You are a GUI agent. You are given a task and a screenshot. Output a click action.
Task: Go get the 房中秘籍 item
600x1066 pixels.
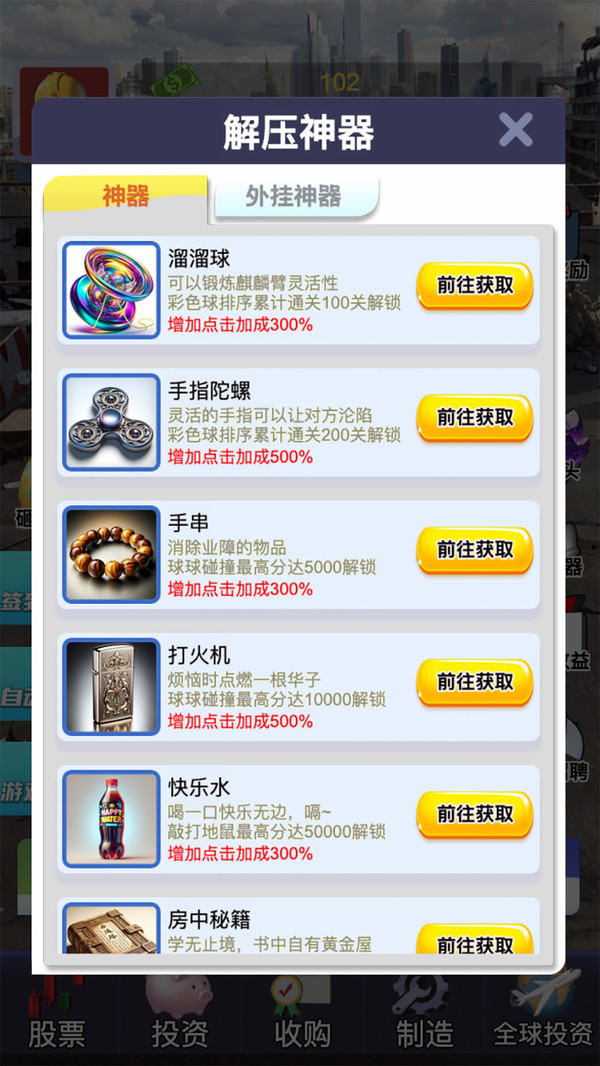point(474,942)
